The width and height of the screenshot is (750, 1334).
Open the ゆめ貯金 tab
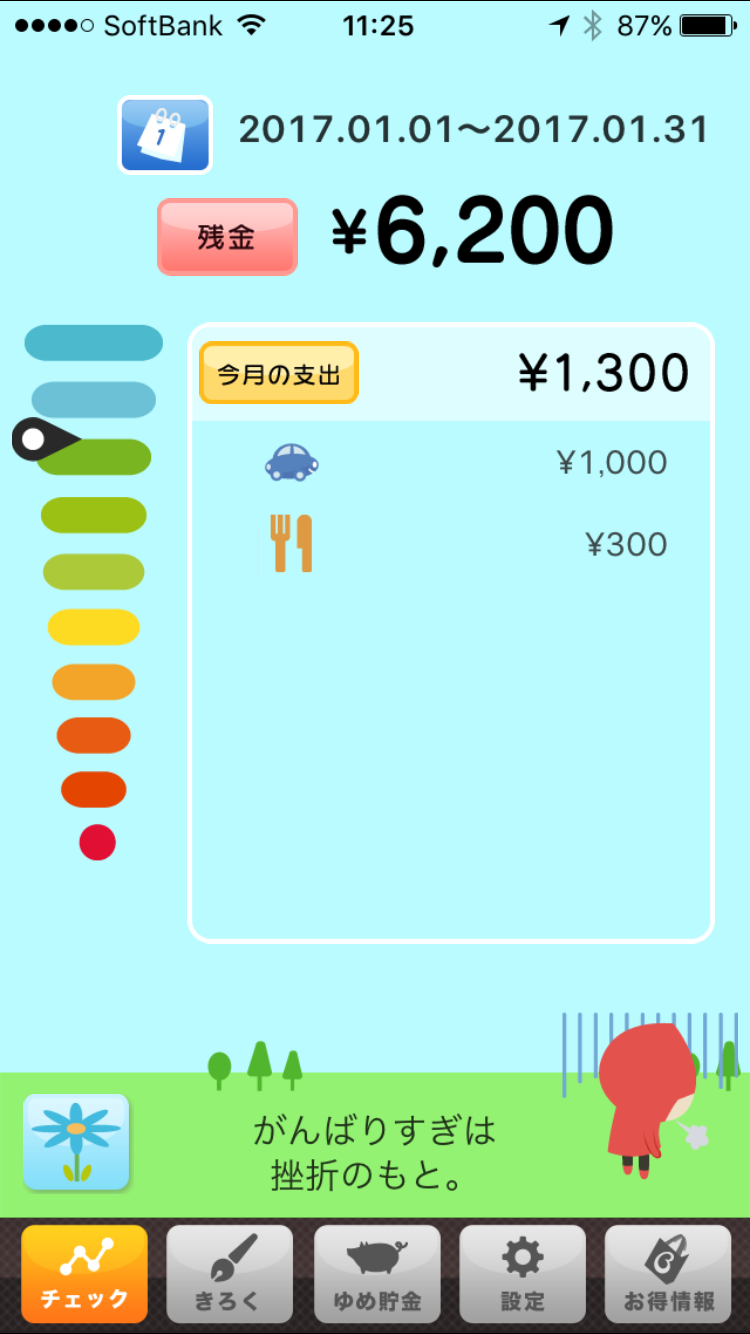click(x=376, y=1273)
